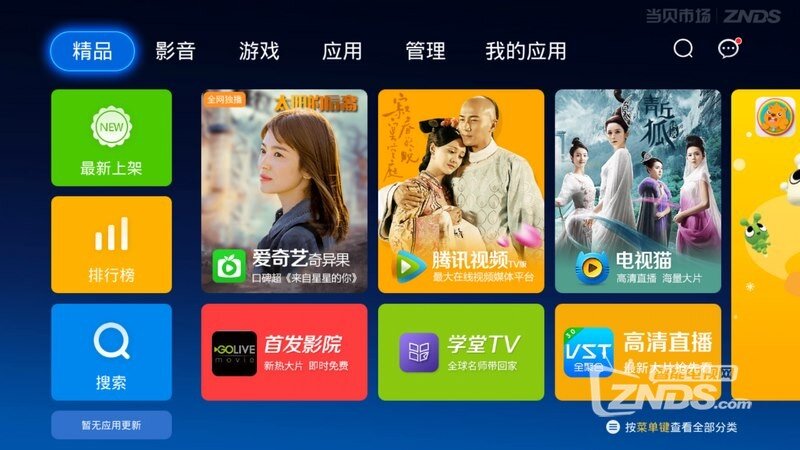Open the 排行榜 rankings tile
This screenshot has height=450, width=800.
(111, 245)
